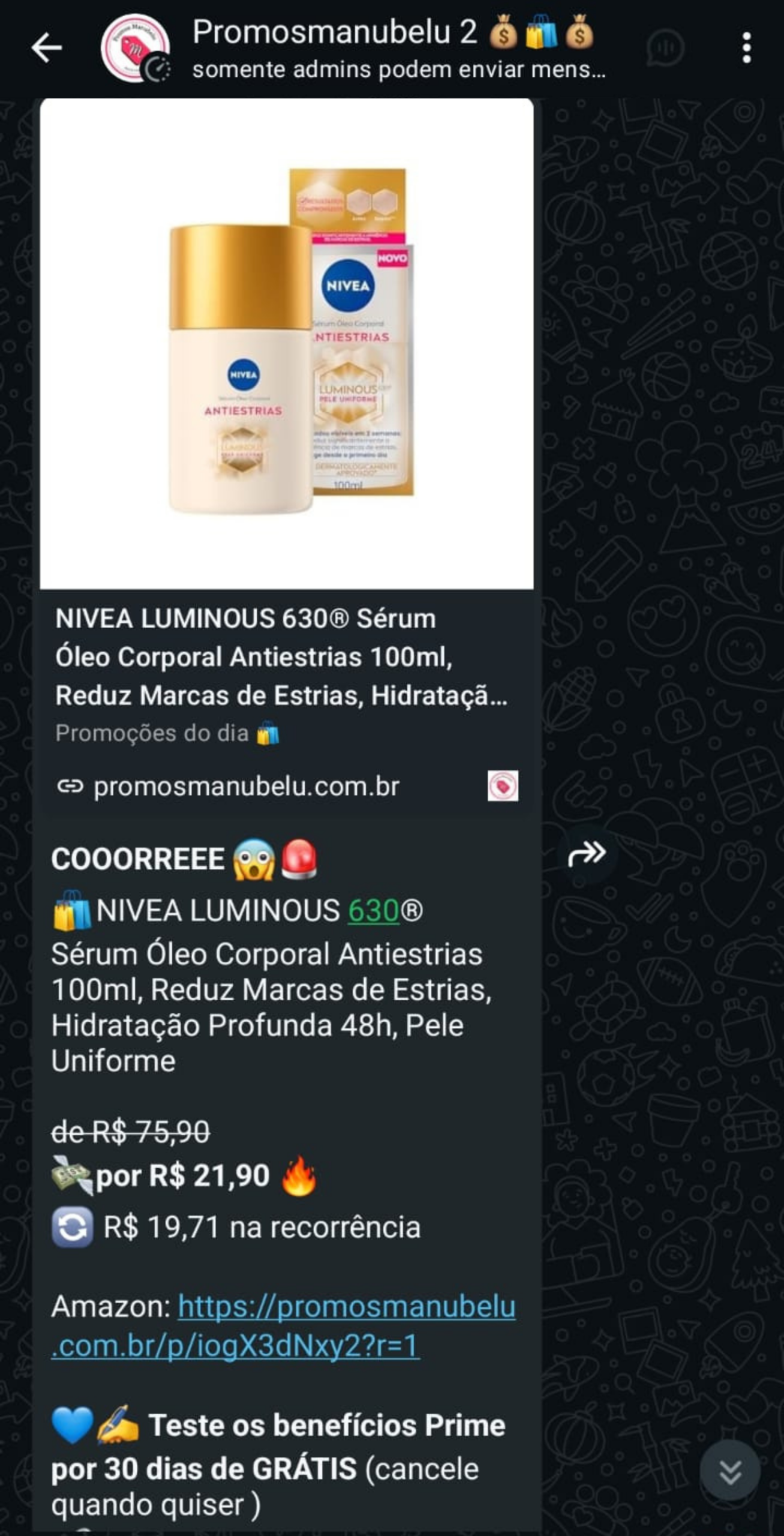Viewport: 784px width, 1536px height.
Task: Open the NIVEA serum link preview image
Action: (x=287, y=343)
